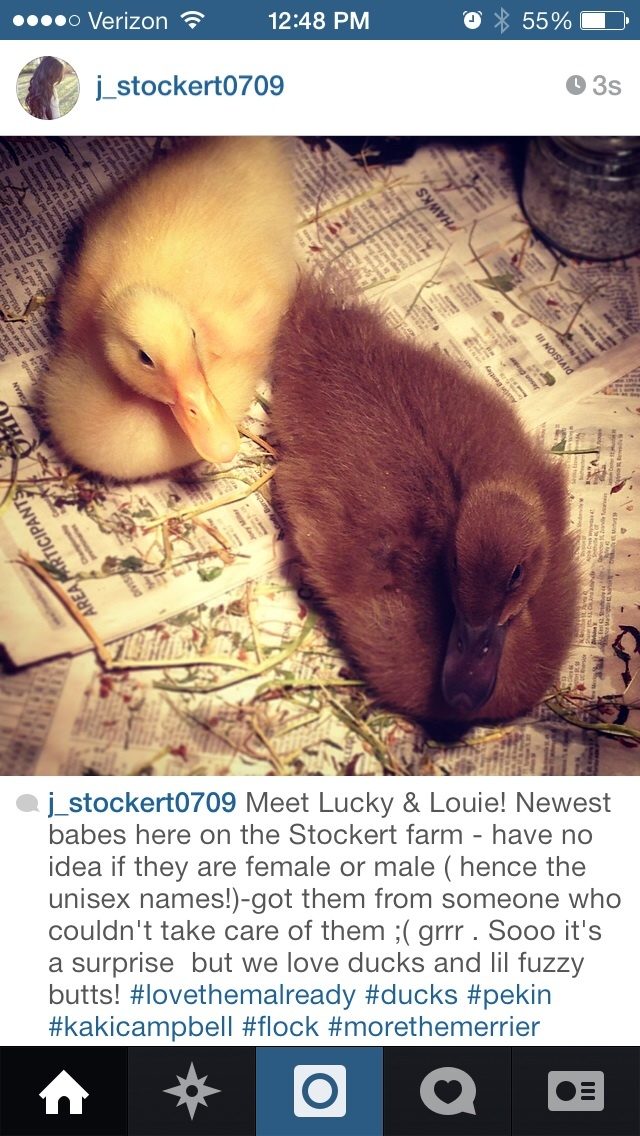This screenshot has width=640, height=1136.
Task: Open the j_stockert0709 username in the post header
Action: (190, 86)
